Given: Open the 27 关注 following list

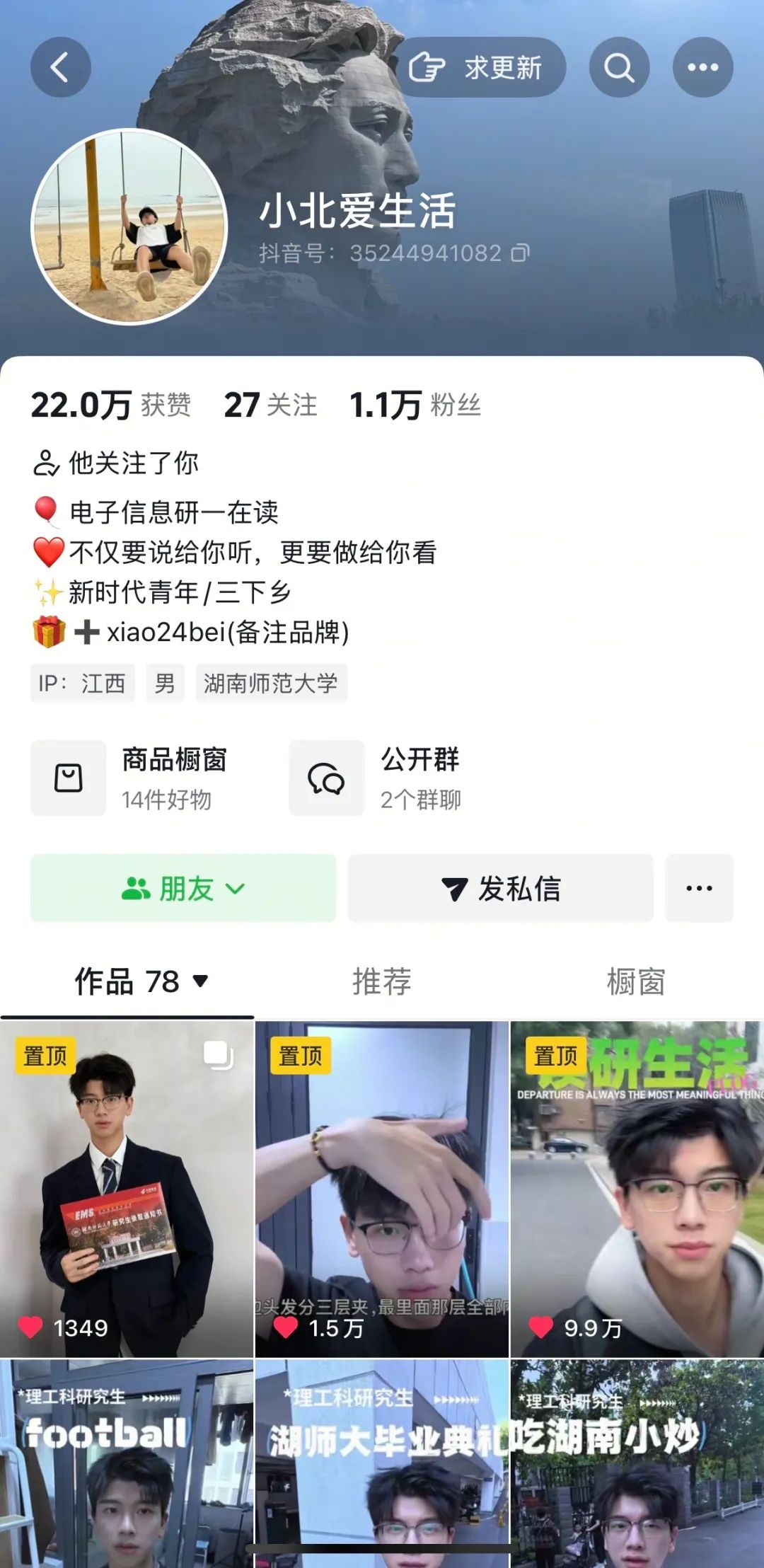Looking at the screenshot, I should click(x=270, y=405).
